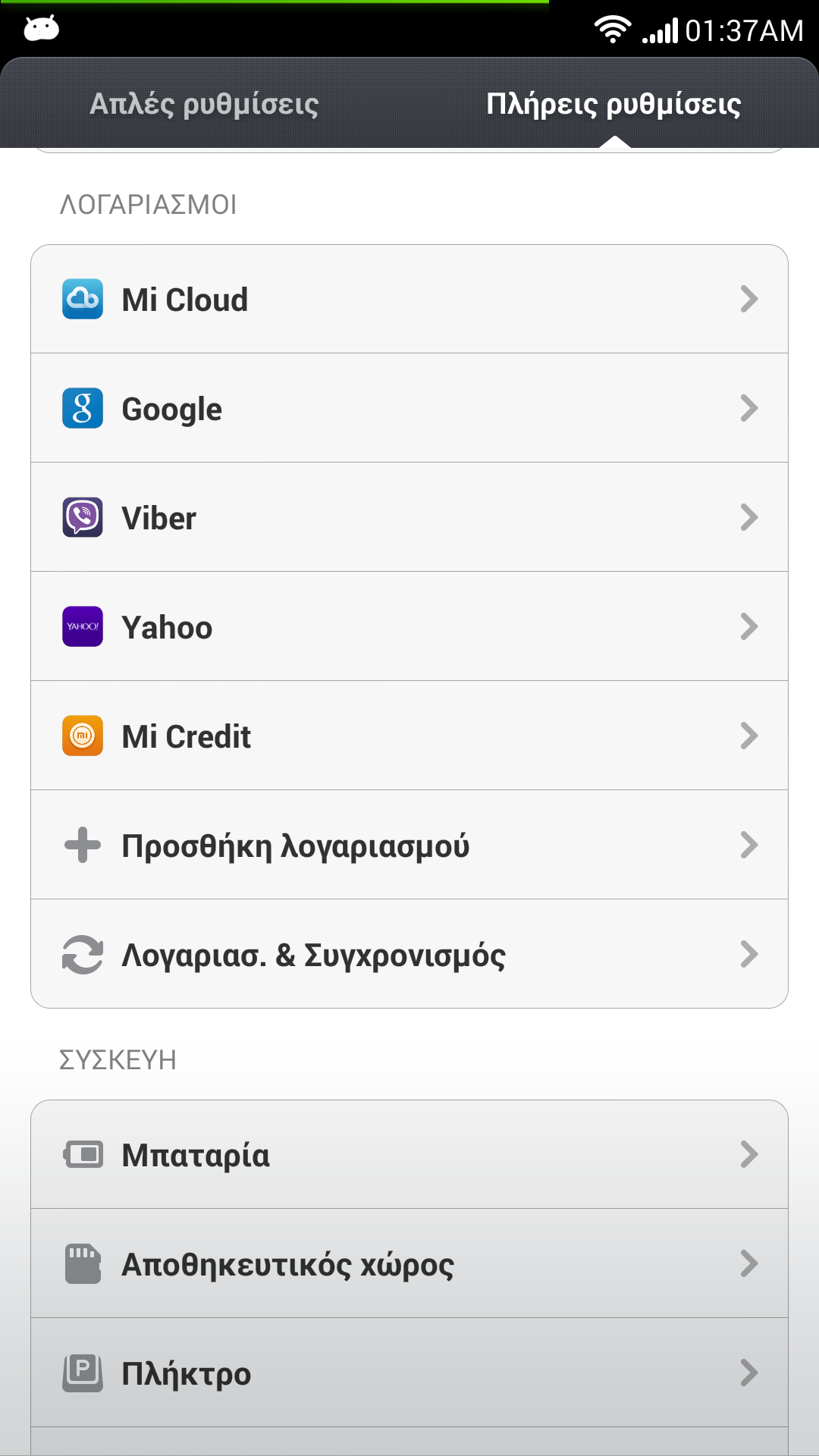Open Λογαριασ. & Συγχρονισμός settings

click(409, 955)
